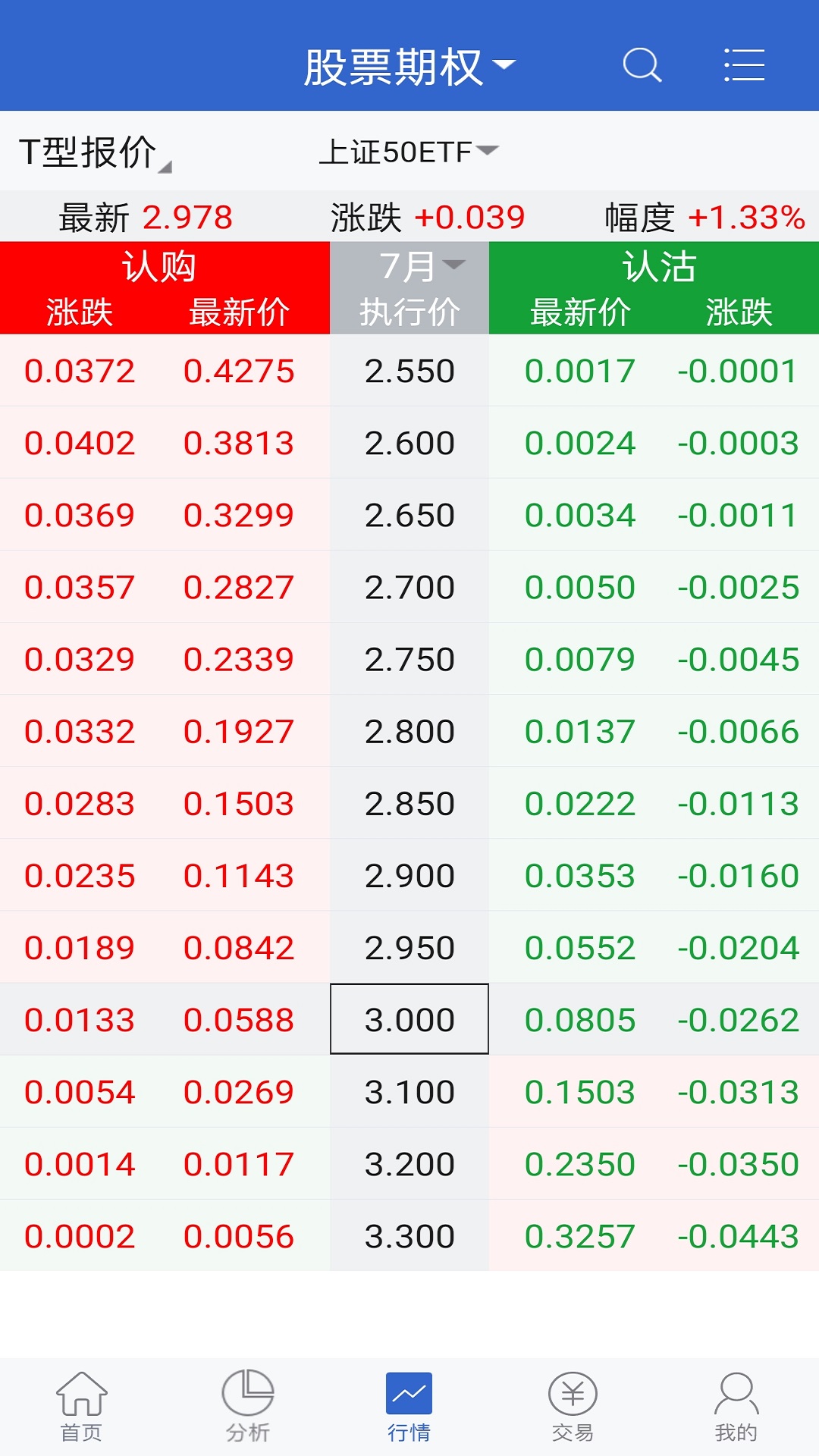The width and height of the screenshot is (819, 1456).
Task: Open the option row with strike 2.550
Action: tap(409, 370)
